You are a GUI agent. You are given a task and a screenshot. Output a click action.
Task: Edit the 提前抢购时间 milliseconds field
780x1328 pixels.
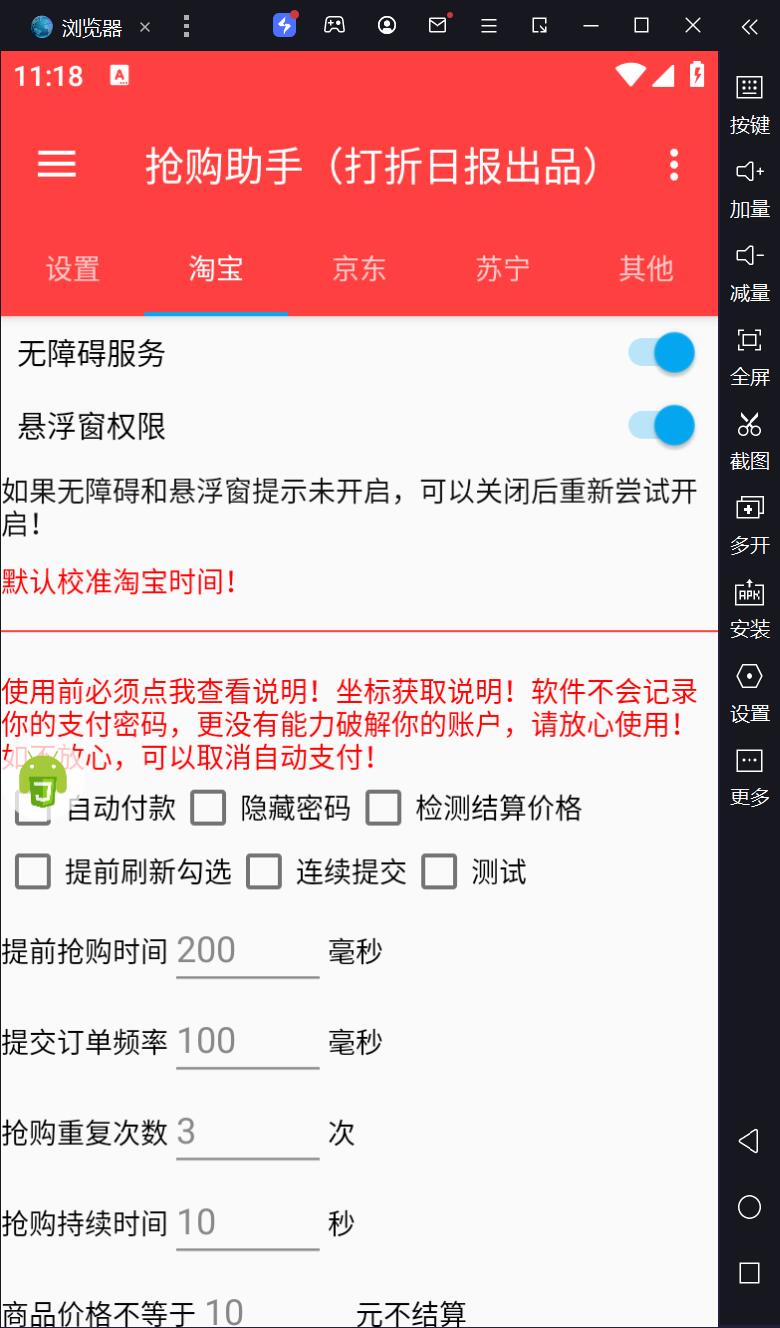(247, 951)
